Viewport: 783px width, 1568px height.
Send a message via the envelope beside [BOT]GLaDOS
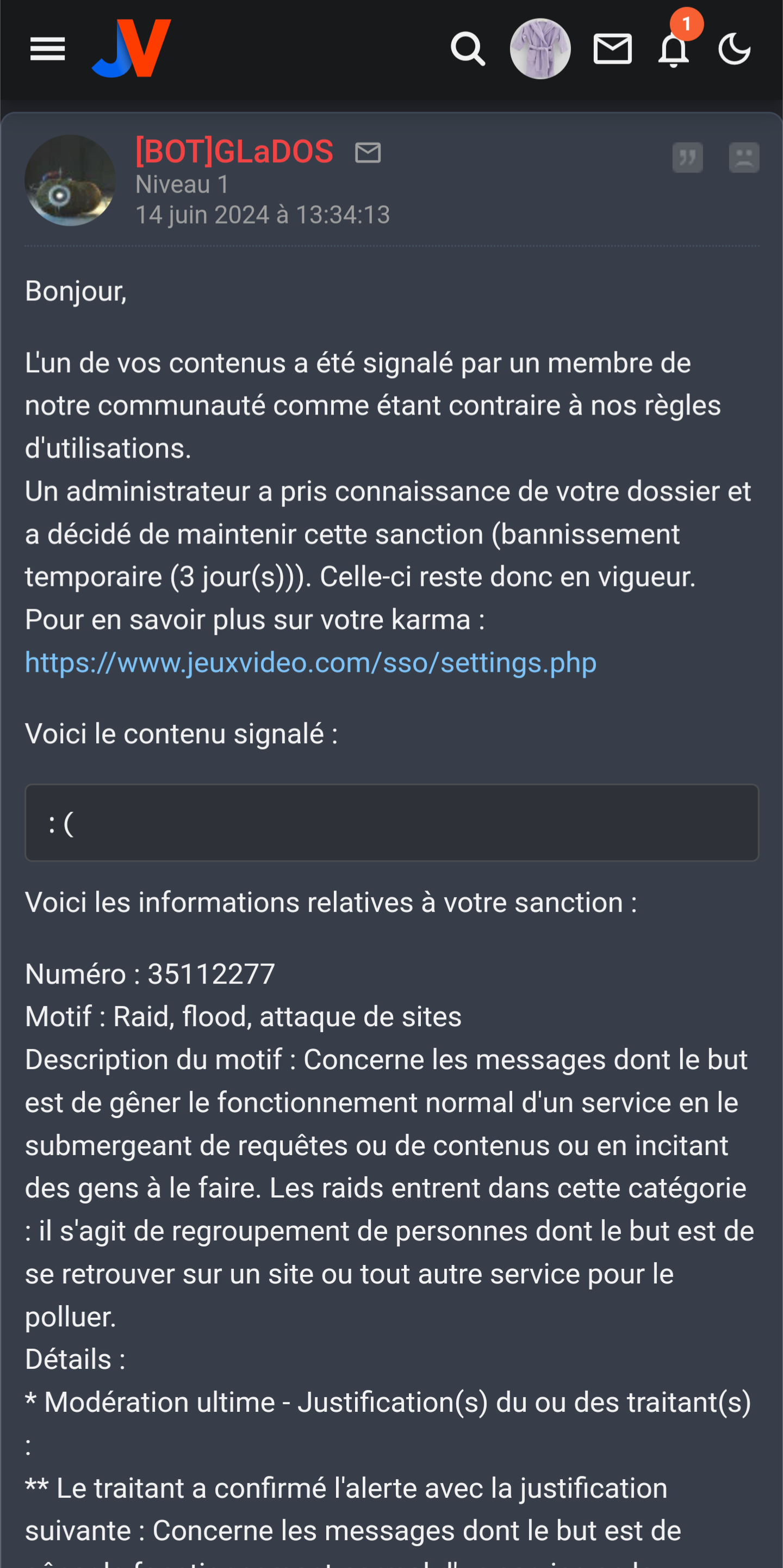click(368, 152)
